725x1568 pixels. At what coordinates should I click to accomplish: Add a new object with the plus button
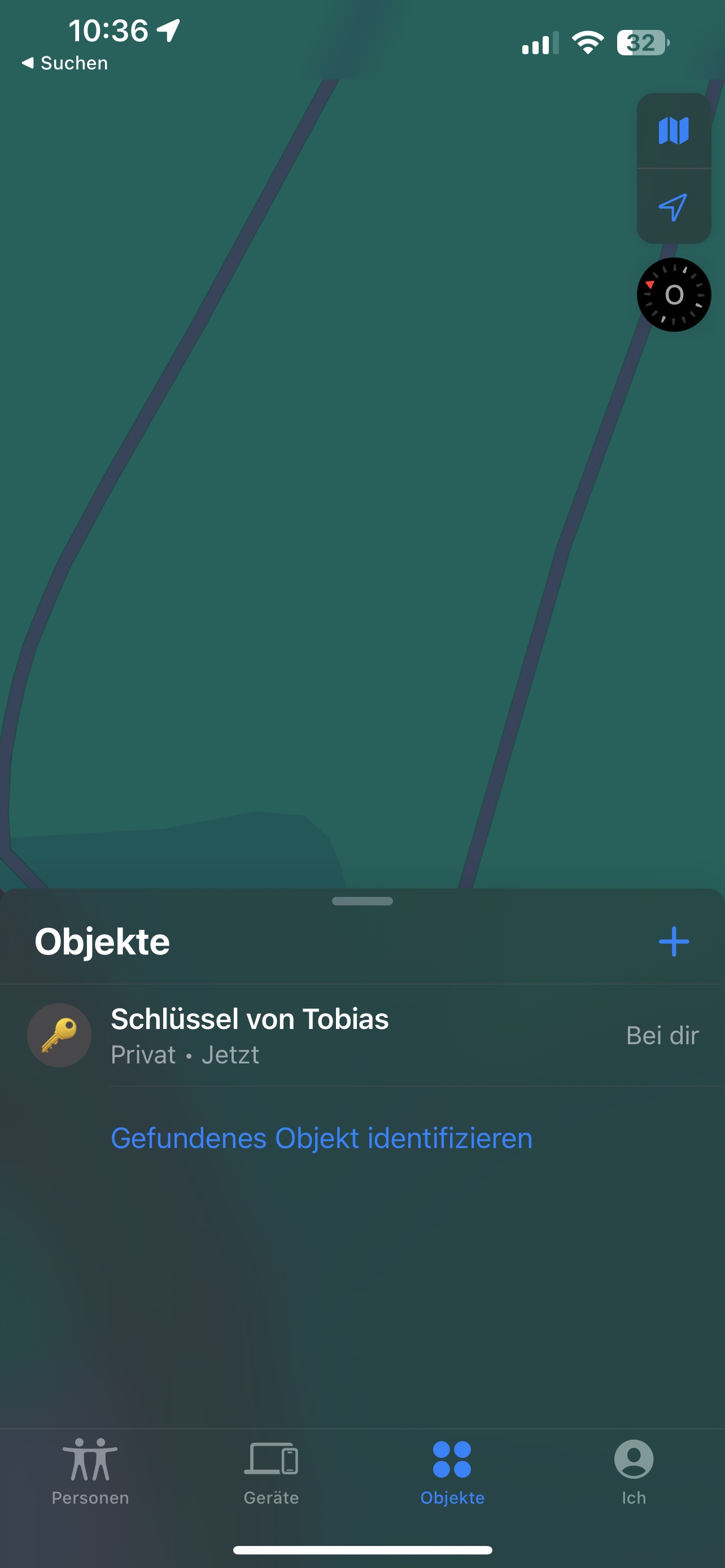point(673,941)
